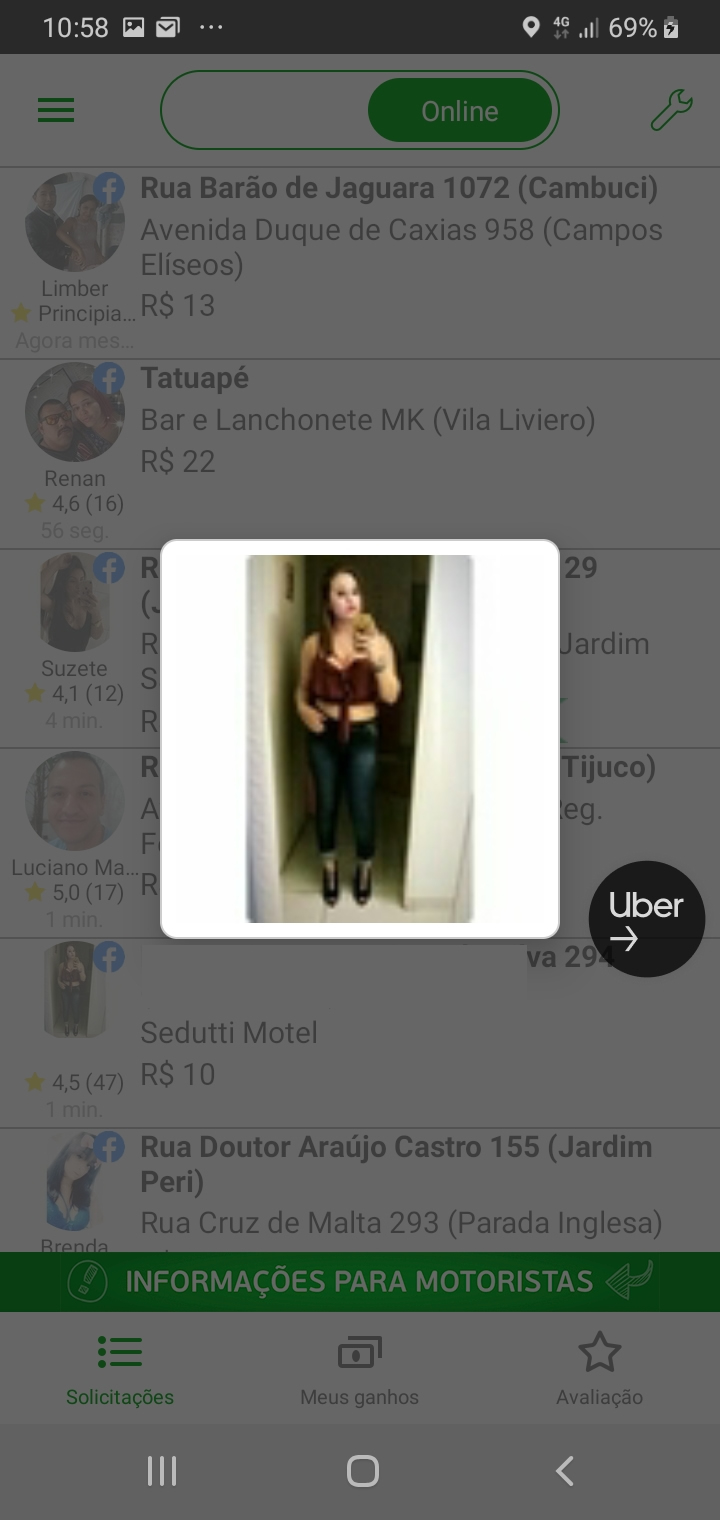720x1520 pixels.
Task: Open the wrench settings icon
Action: pos(671,110)
